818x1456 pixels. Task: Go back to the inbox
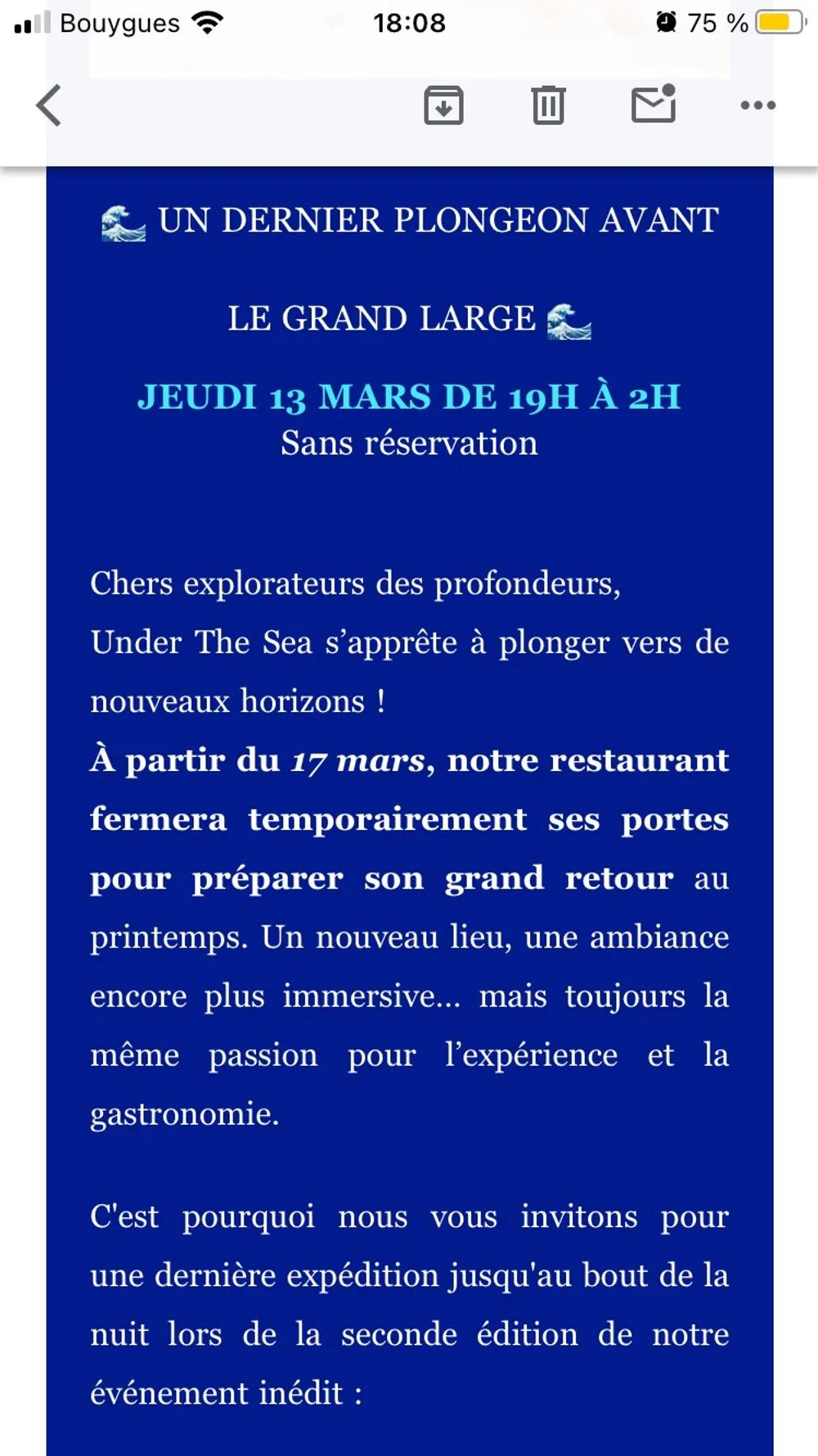click(x=49, y=105)
